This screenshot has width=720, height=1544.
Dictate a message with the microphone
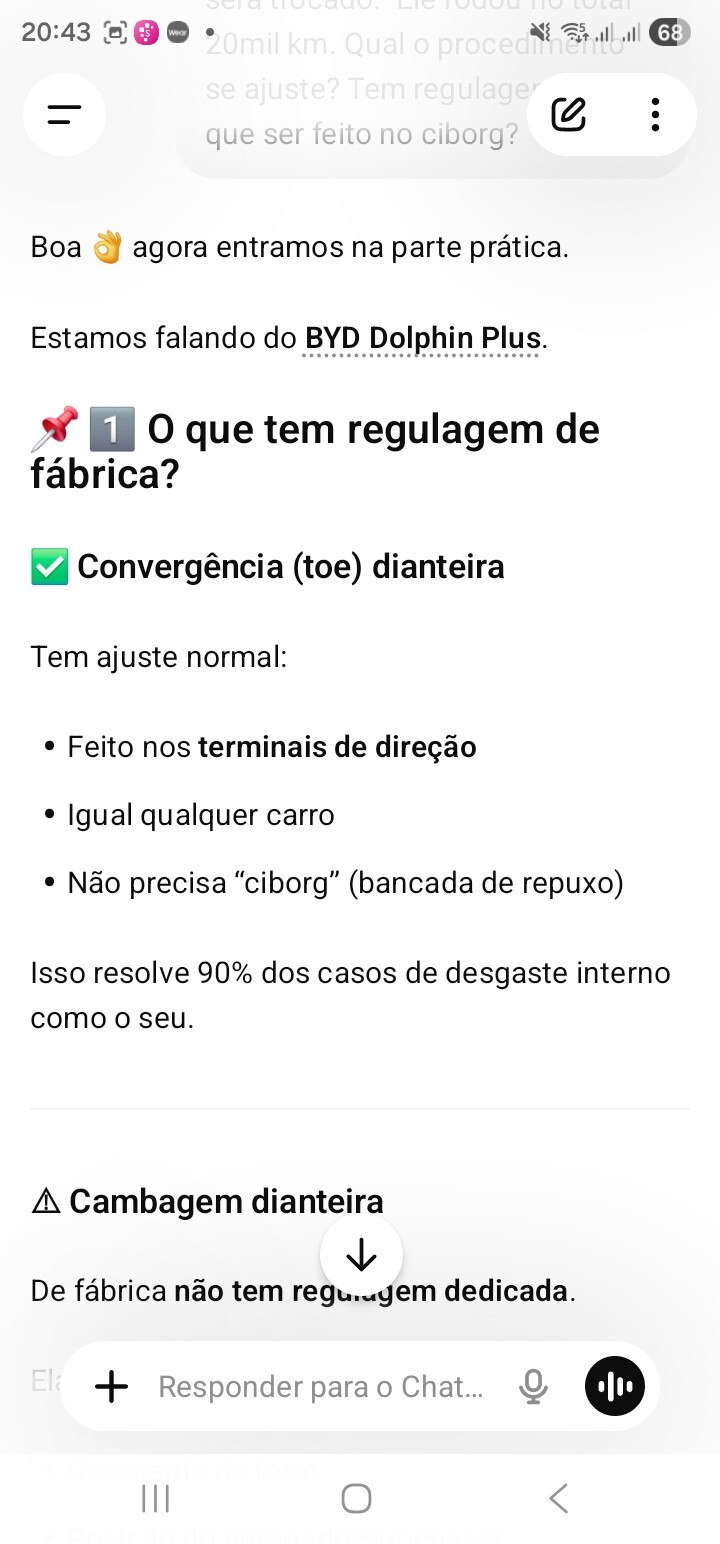click(x=534, y=1386)
